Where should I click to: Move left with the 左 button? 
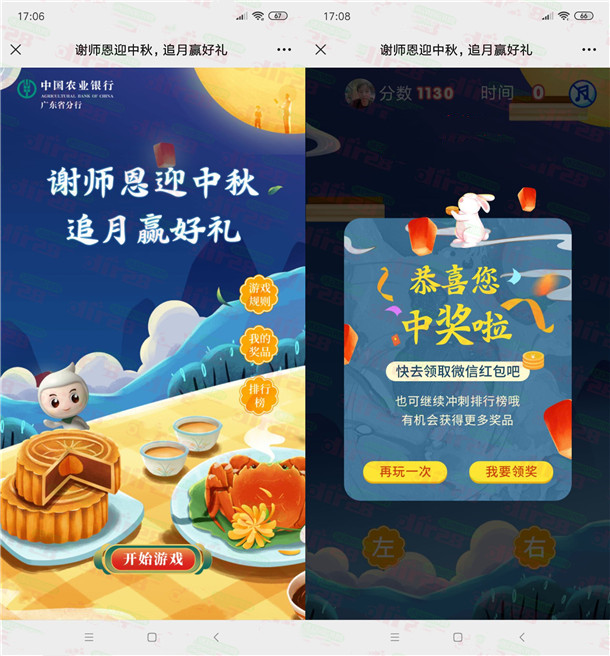tap(382, 547)
